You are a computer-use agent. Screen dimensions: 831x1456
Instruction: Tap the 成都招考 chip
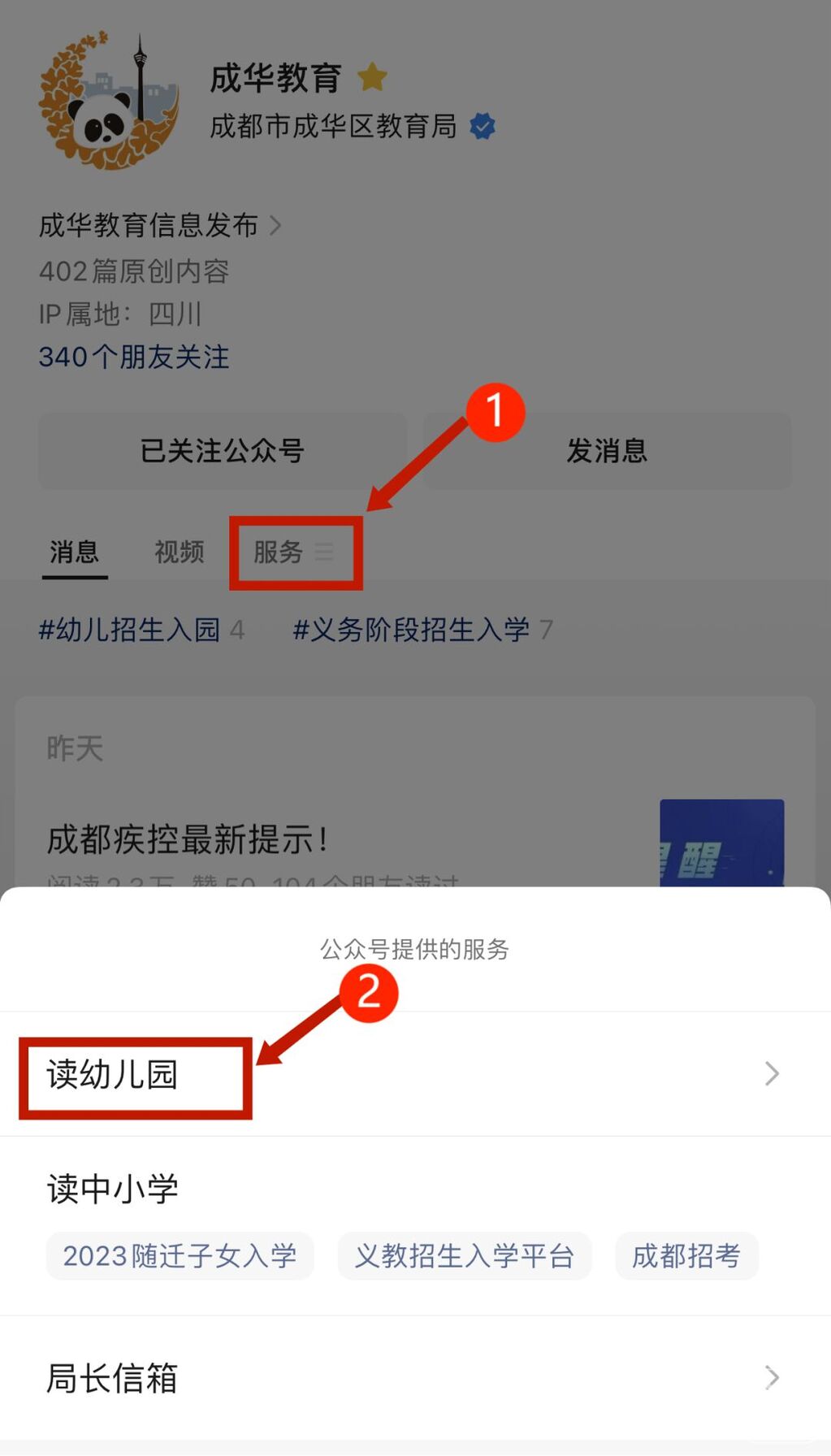click(686, 1256)
